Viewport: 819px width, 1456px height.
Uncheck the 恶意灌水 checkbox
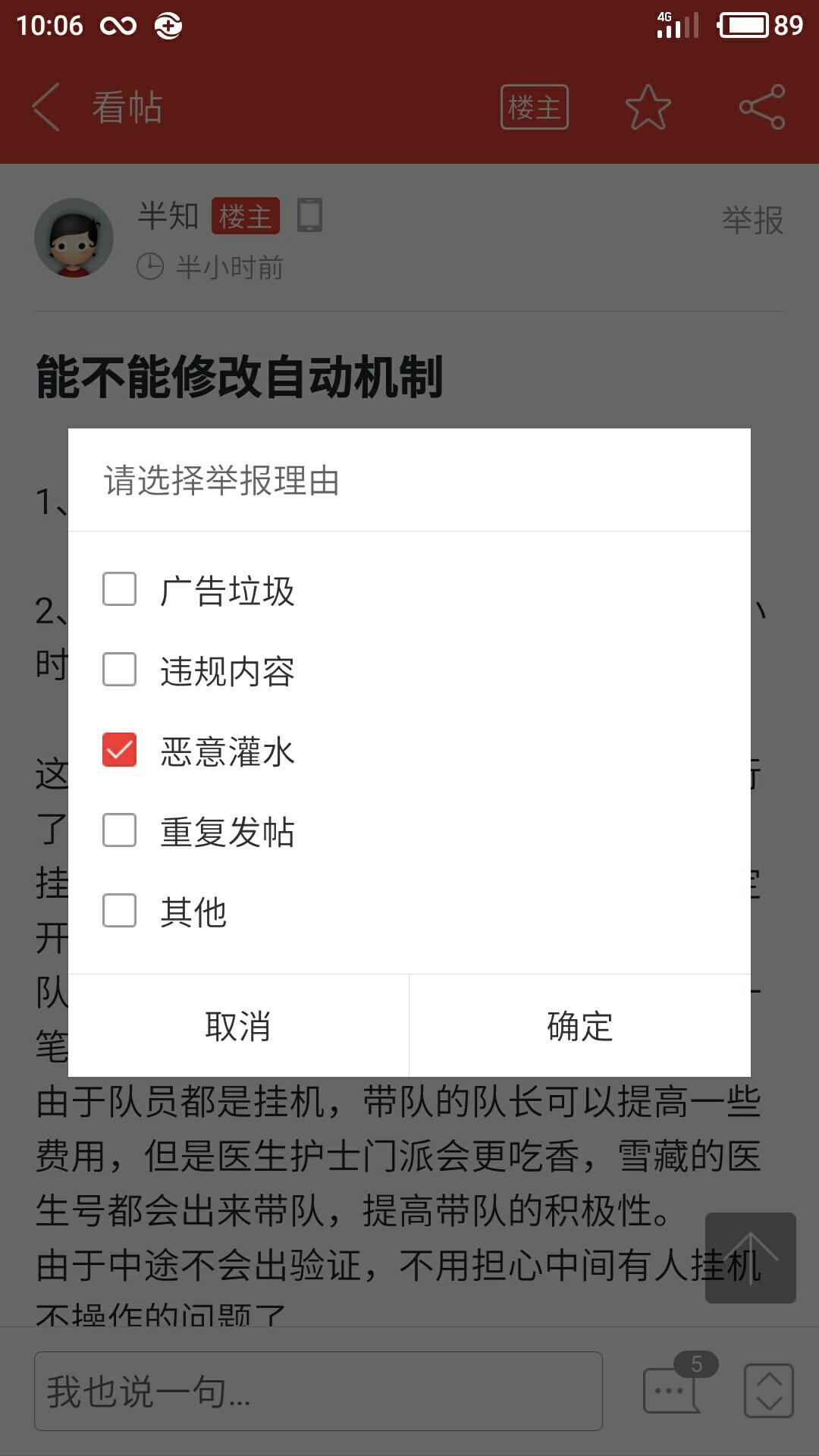120,750
